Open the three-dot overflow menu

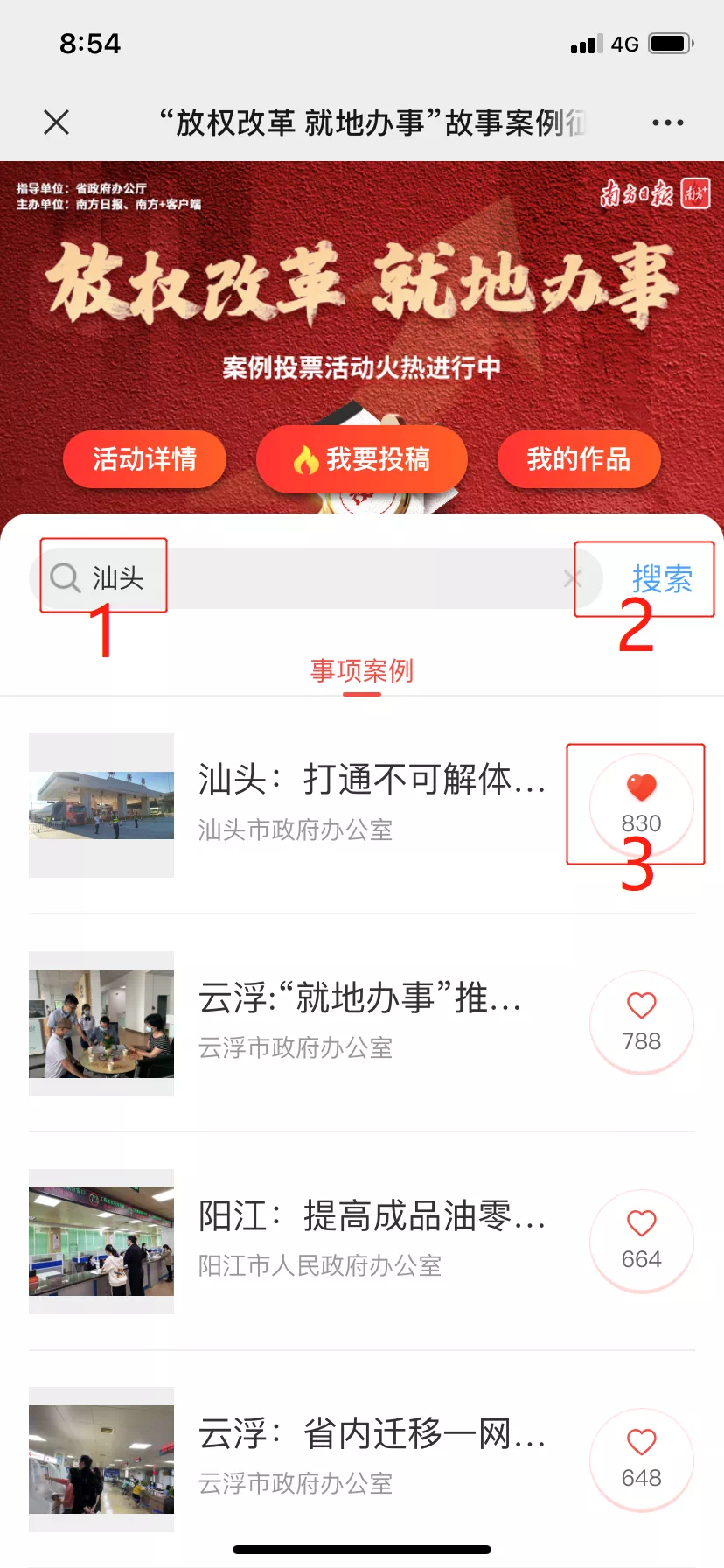(x=667, y=122)
